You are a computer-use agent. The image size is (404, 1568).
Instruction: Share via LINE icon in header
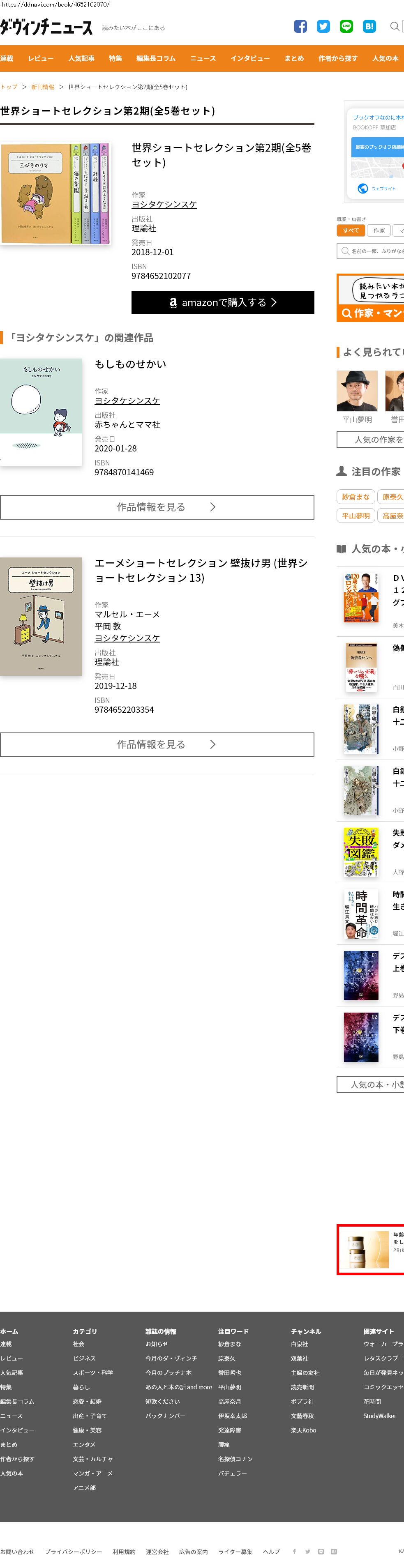pos(346,26)
